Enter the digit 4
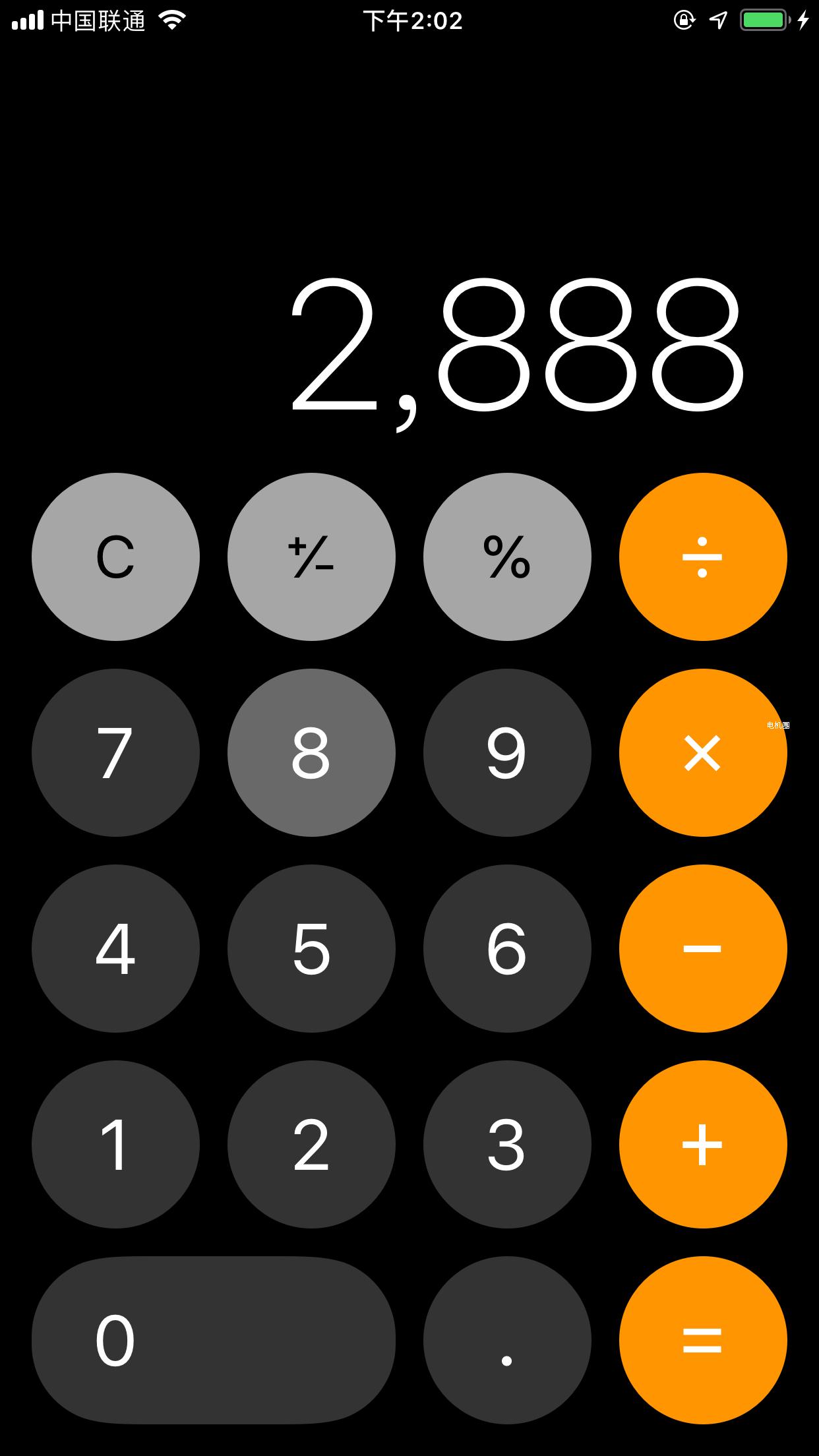Image resolution: width=819 pixels, height=1456 pixels. (x=115, y=948)
